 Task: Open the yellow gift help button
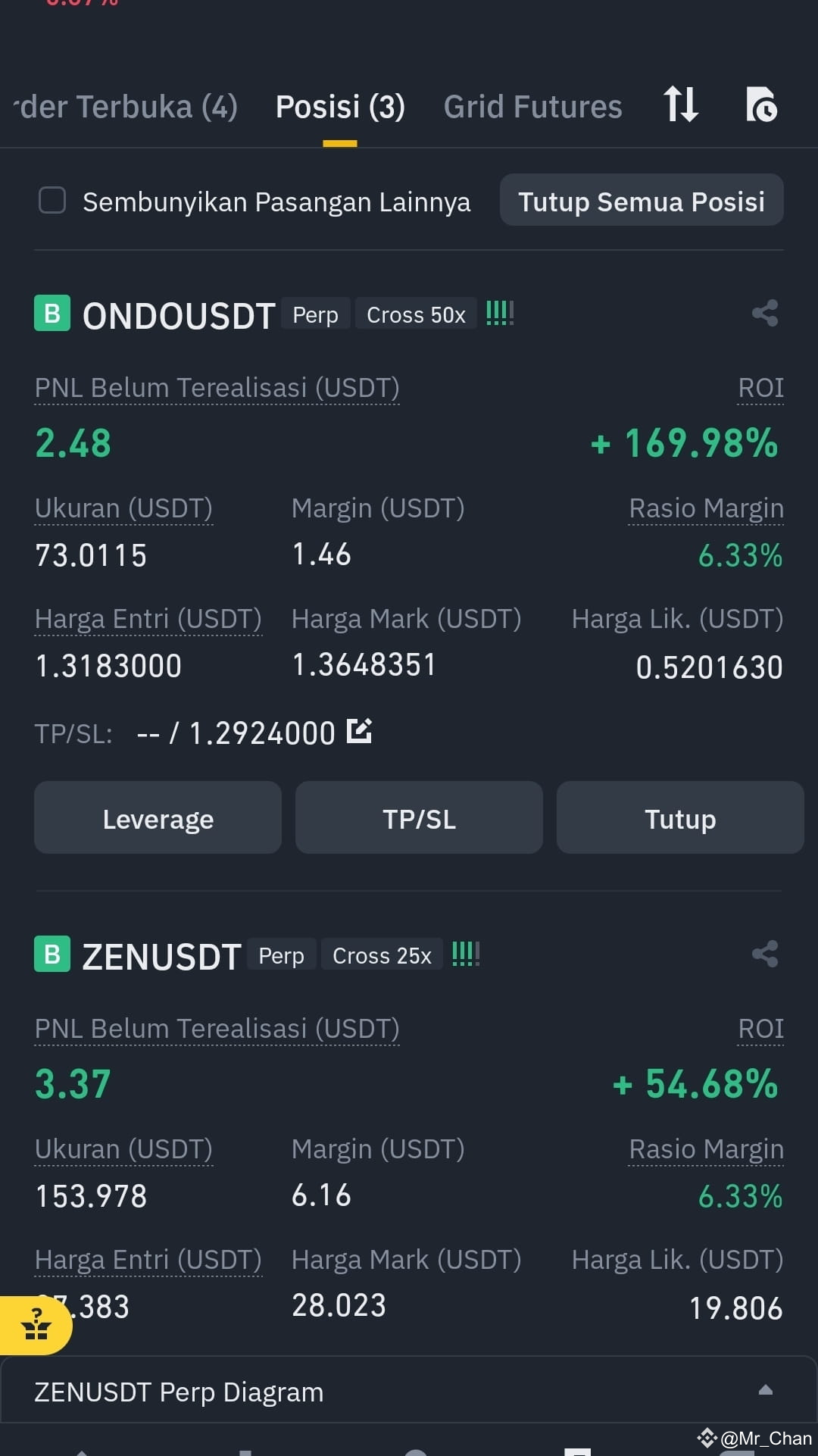35,1325
